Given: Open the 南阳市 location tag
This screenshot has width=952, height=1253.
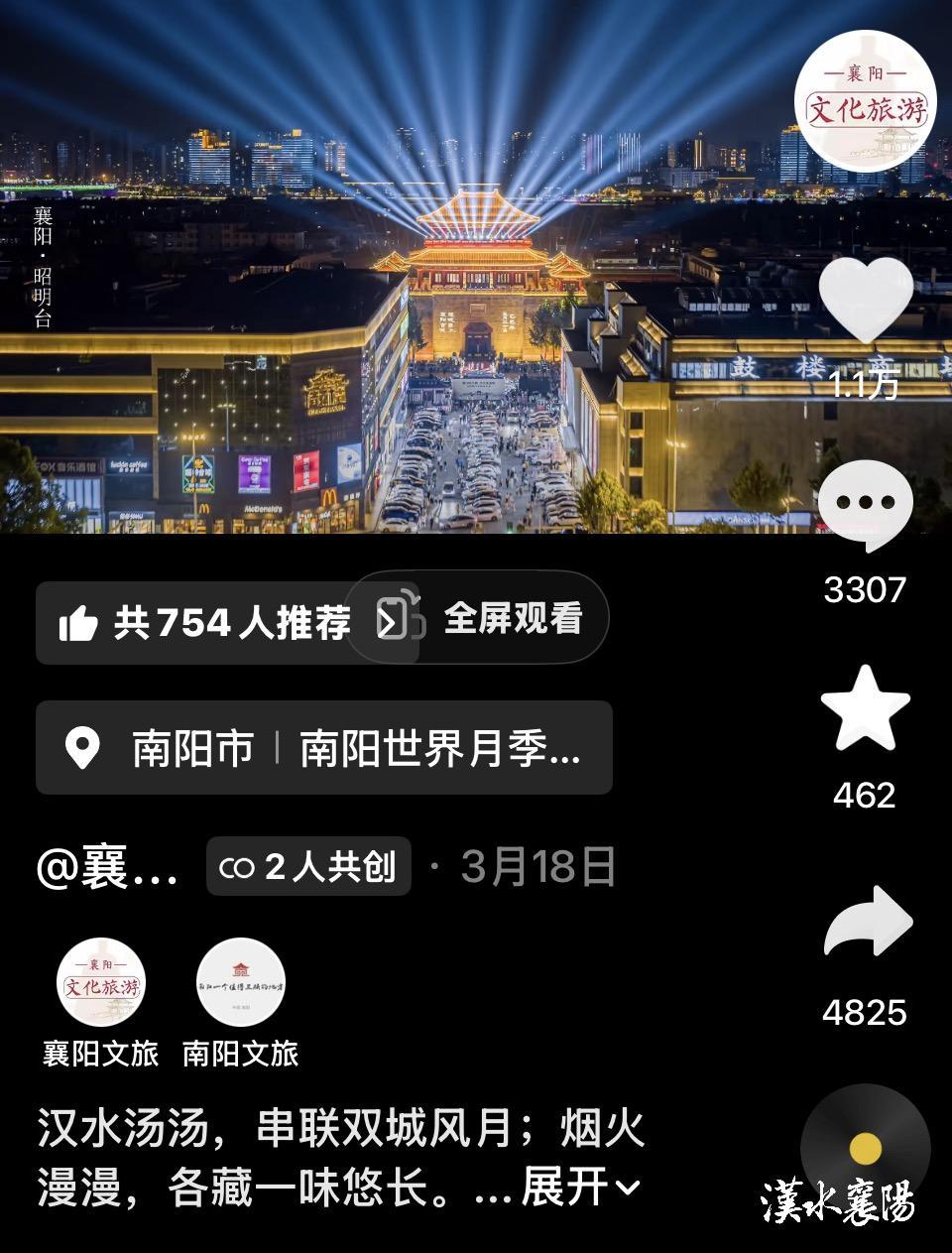Looking at the screenshot, I should point(323,748).
